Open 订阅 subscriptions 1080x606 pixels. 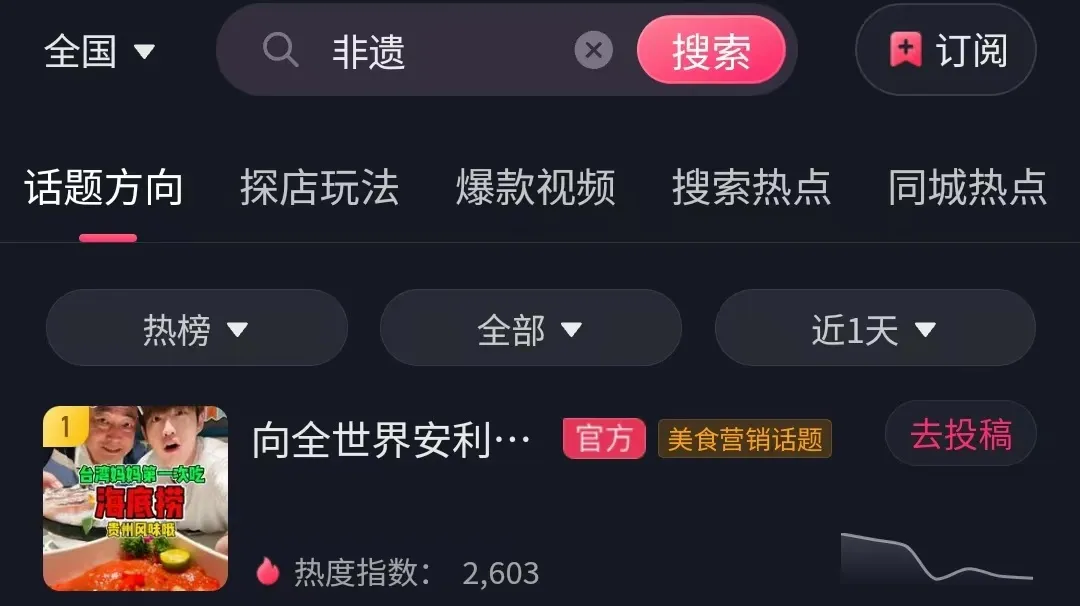click(x=946, y=50)
